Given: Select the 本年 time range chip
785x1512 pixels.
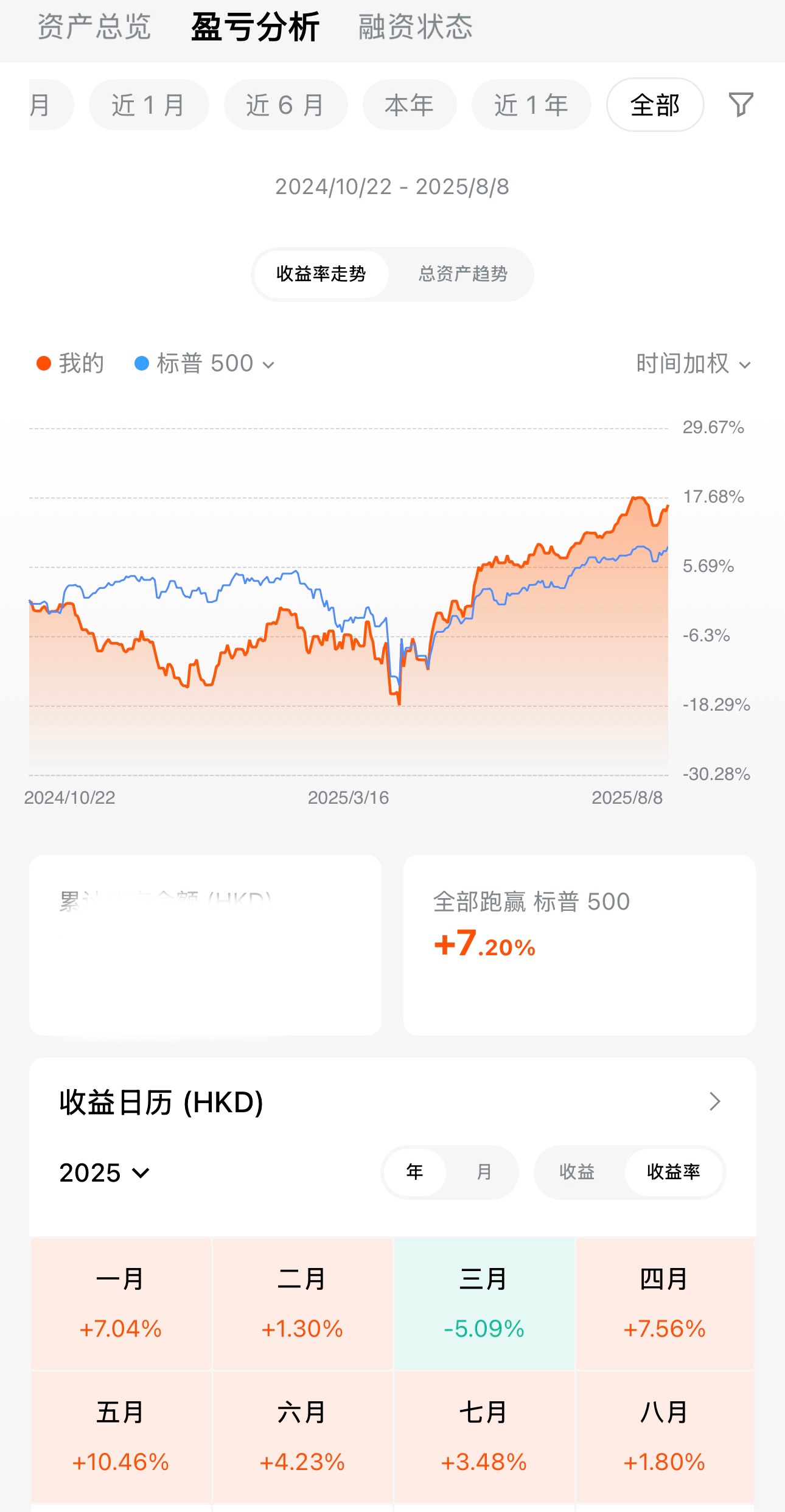Looking at the screenshot, I should (409, 105).
